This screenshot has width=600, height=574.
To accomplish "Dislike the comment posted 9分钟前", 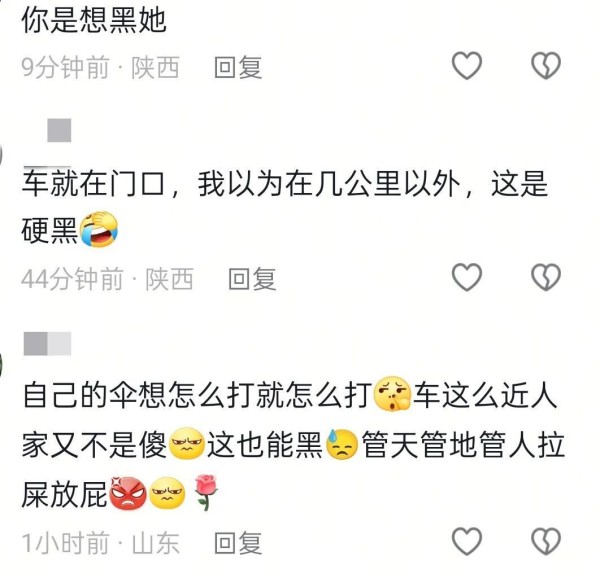I will point(545,66).
